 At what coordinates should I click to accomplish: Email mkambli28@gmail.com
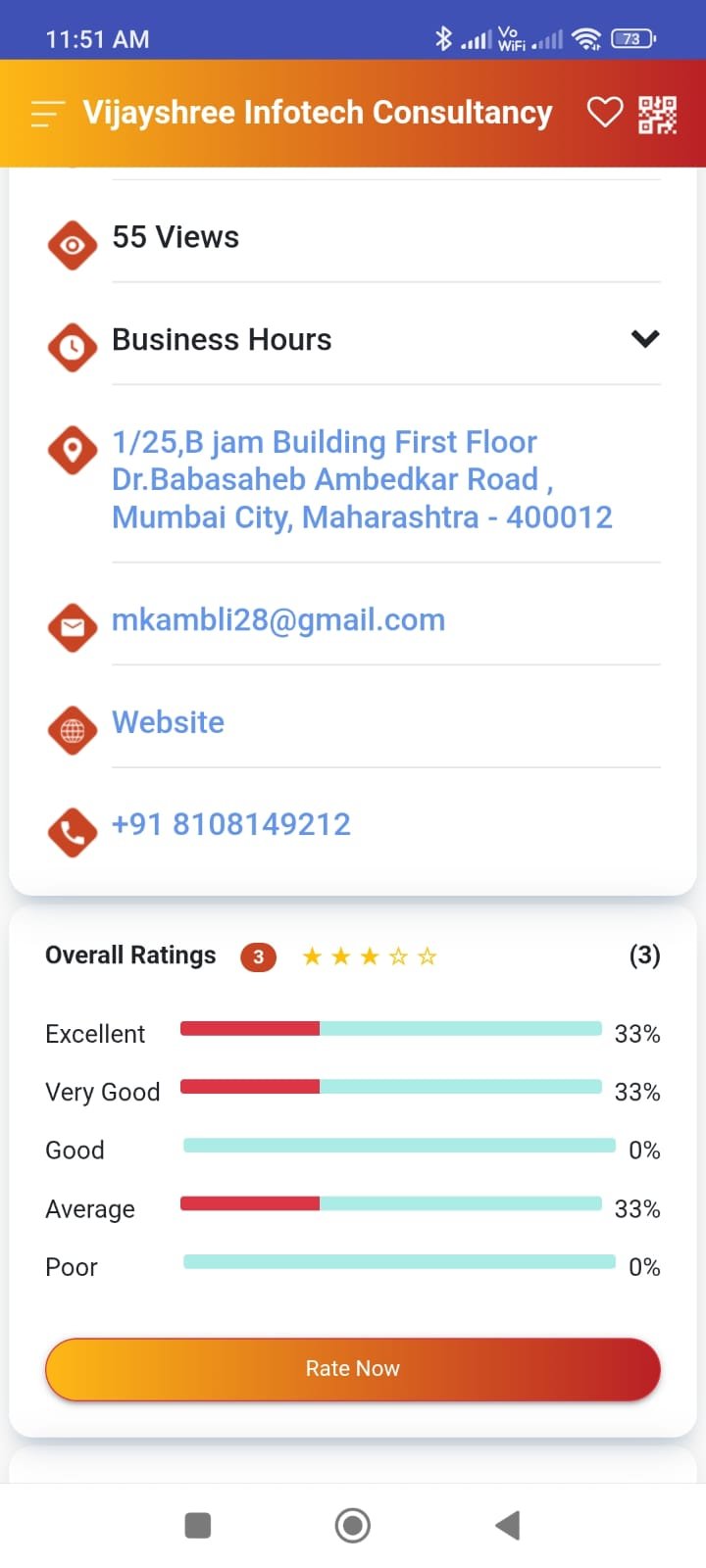point(278,620)
